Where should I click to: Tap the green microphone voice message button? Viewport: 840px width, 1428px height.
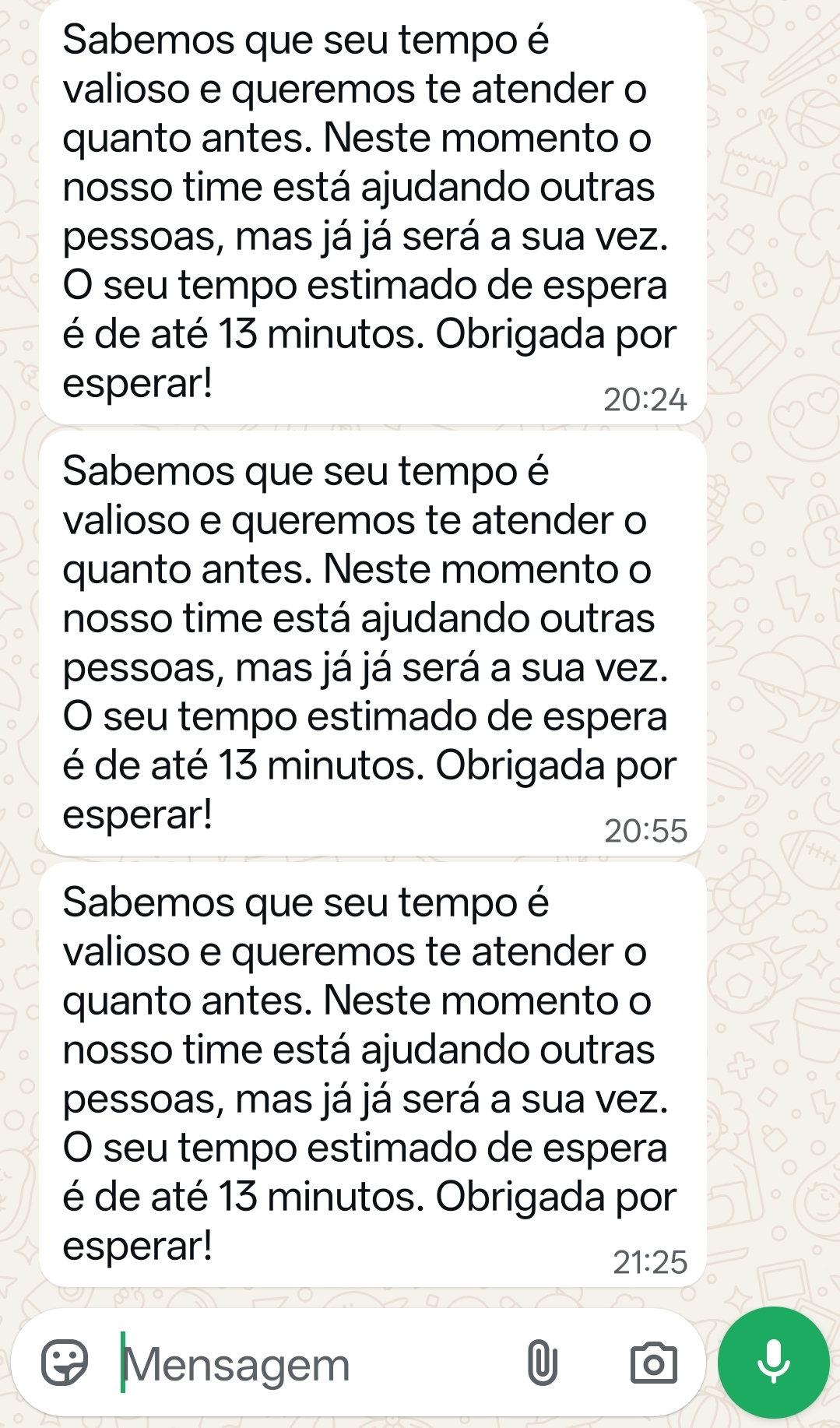(773, 1363)
